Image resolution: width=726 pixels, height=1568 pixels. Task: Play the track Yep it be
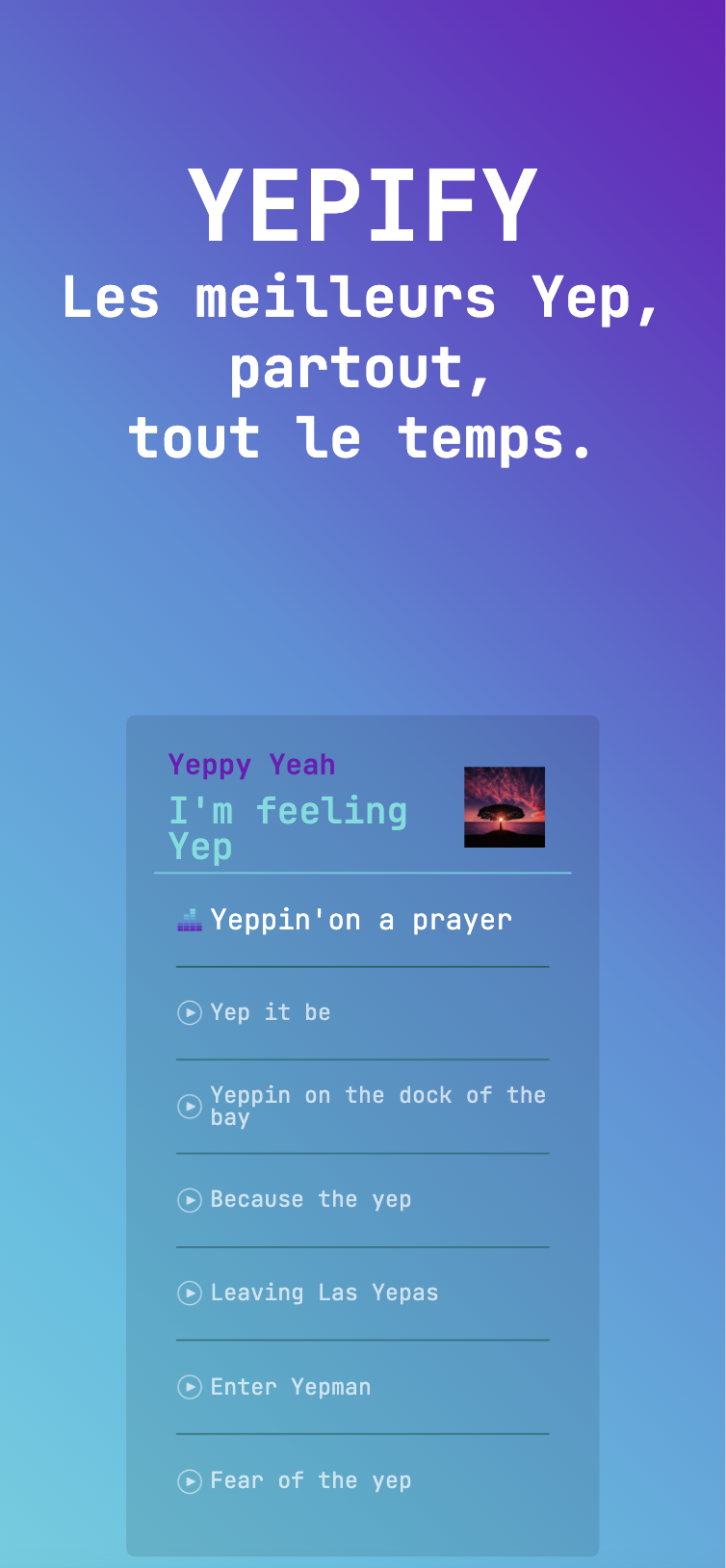(x=362, y=1013)
